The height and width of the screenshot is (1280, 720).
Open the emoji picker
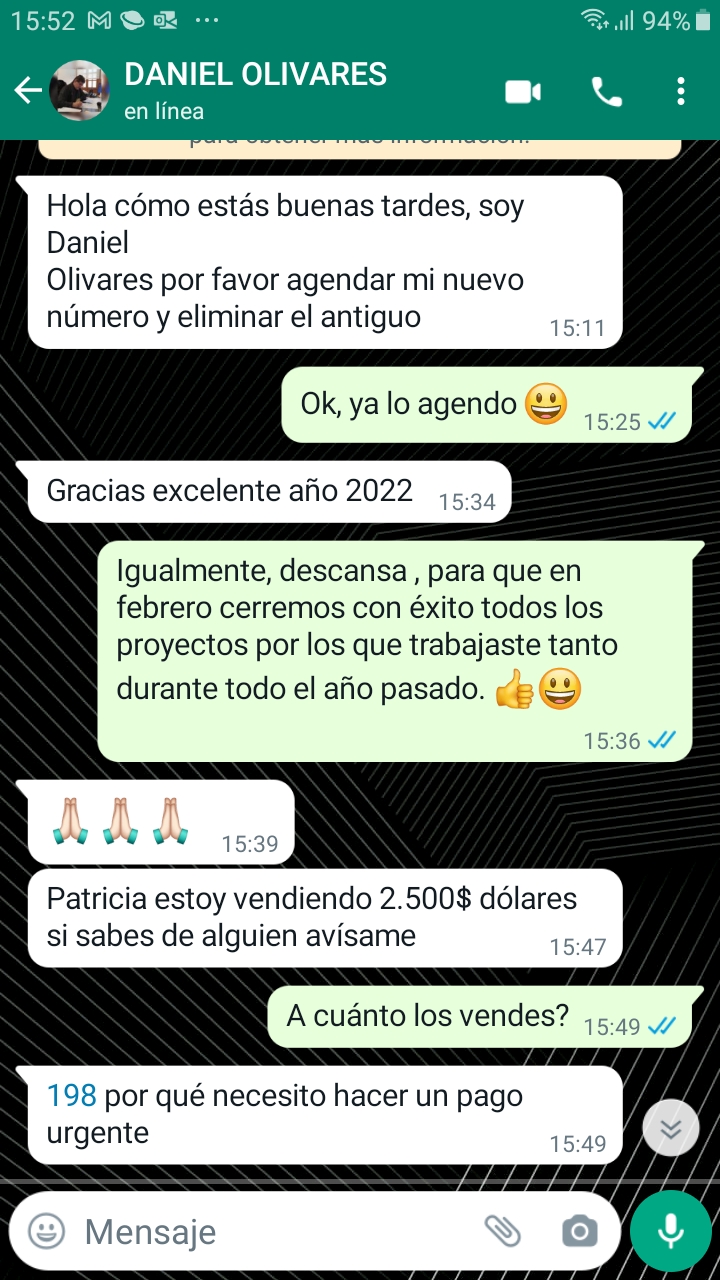(46, 1231)
